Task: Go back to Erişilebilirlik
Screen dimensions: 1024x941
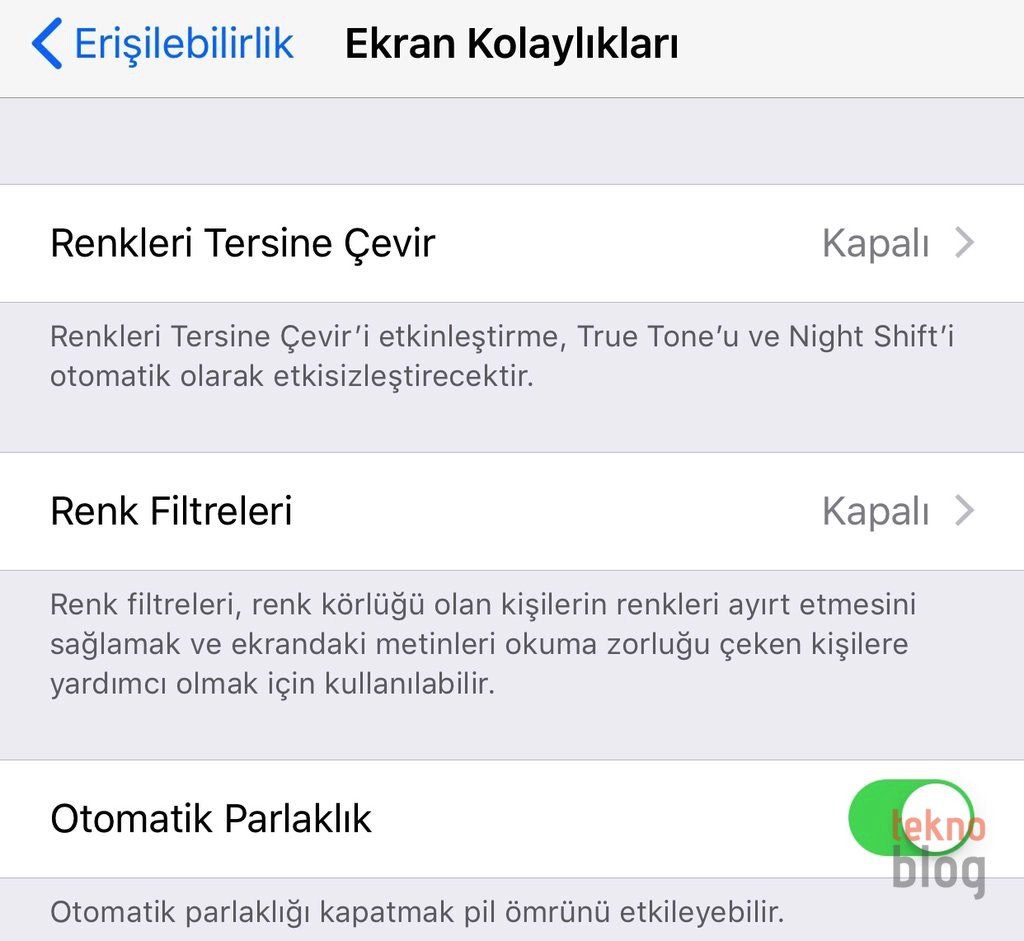Action: click(x=163, y=45)
